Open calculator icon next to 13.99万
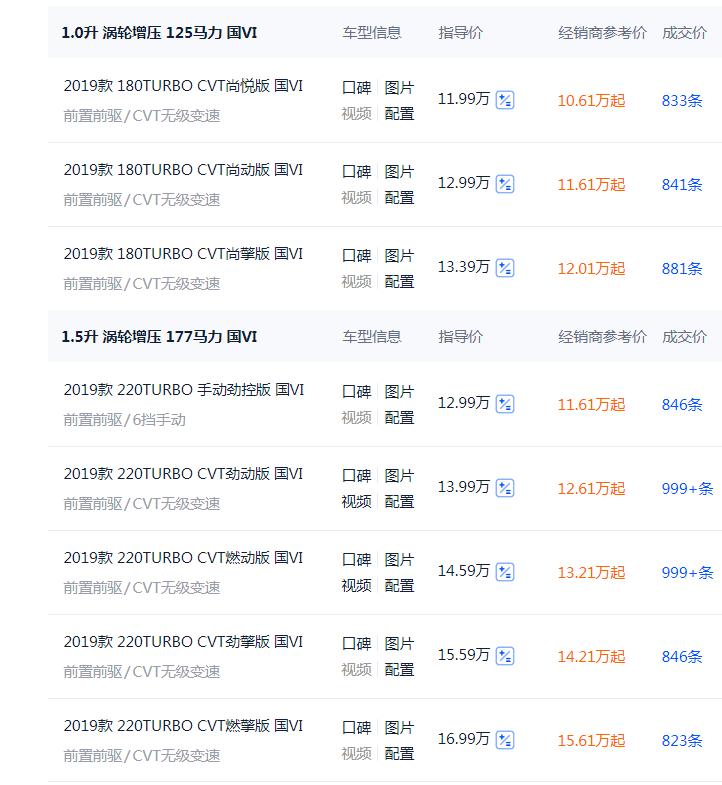722x785 pixels. click(506, 488)
